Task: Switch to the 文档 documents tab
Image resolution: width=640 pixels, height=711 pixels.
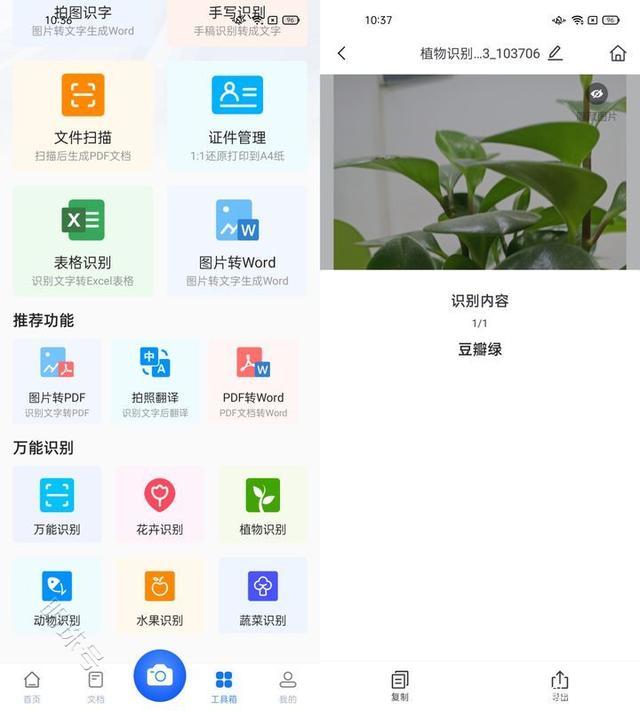Action: tap(96, 686)
